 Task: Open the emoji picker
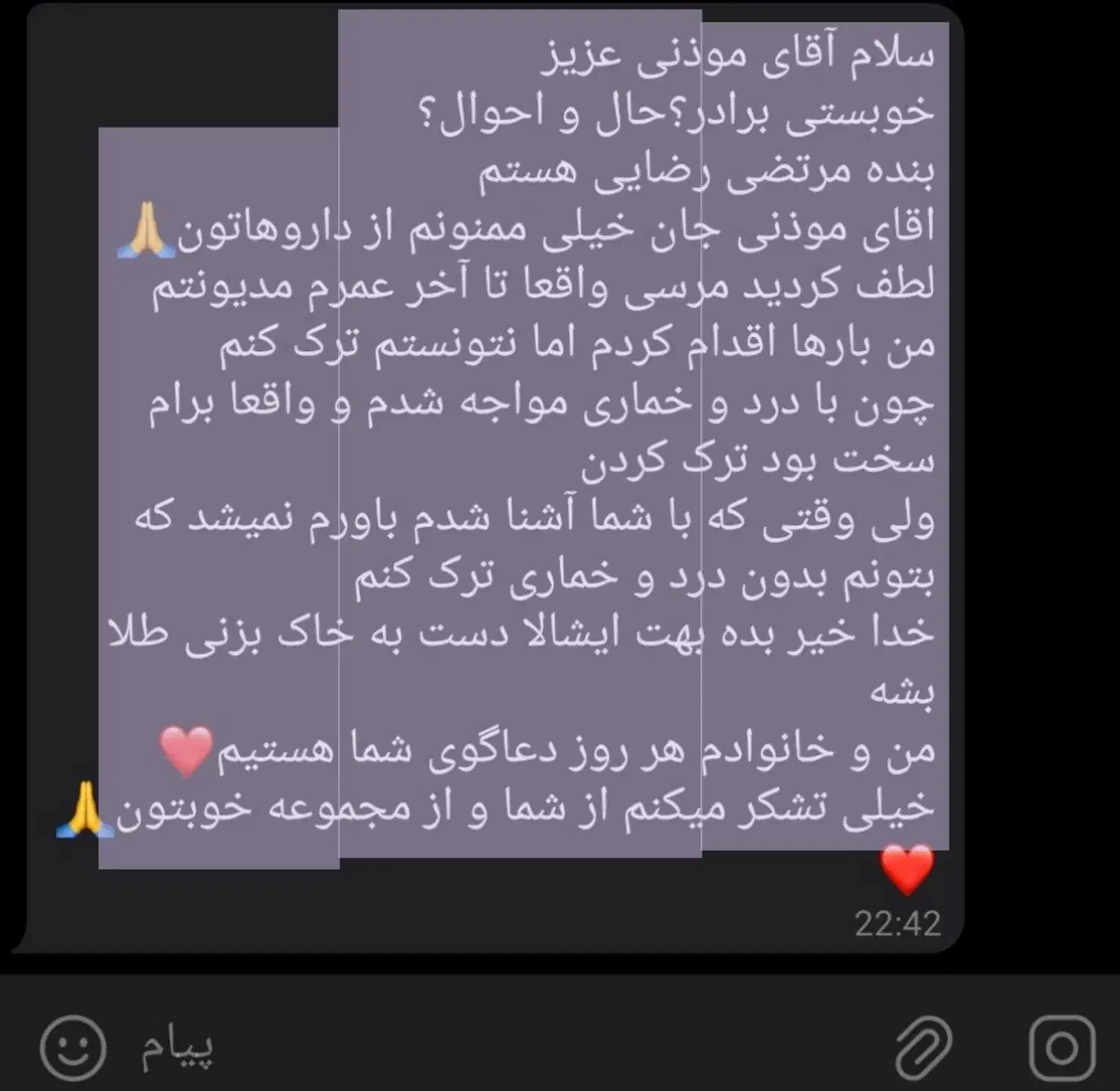click(x=72, y=1047)
